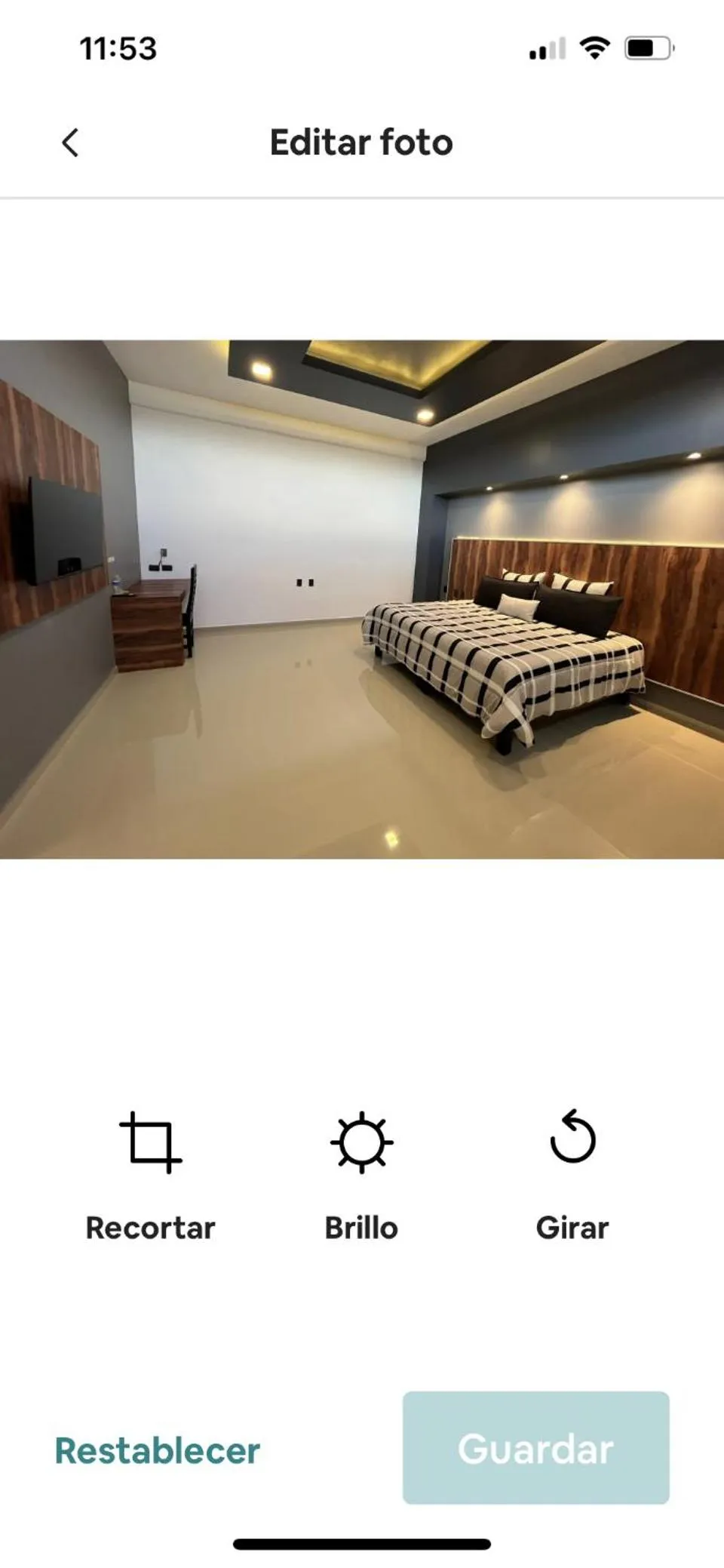724x1568 pixels.
Task: Go back from Editar foto
Action: [70, 143]
